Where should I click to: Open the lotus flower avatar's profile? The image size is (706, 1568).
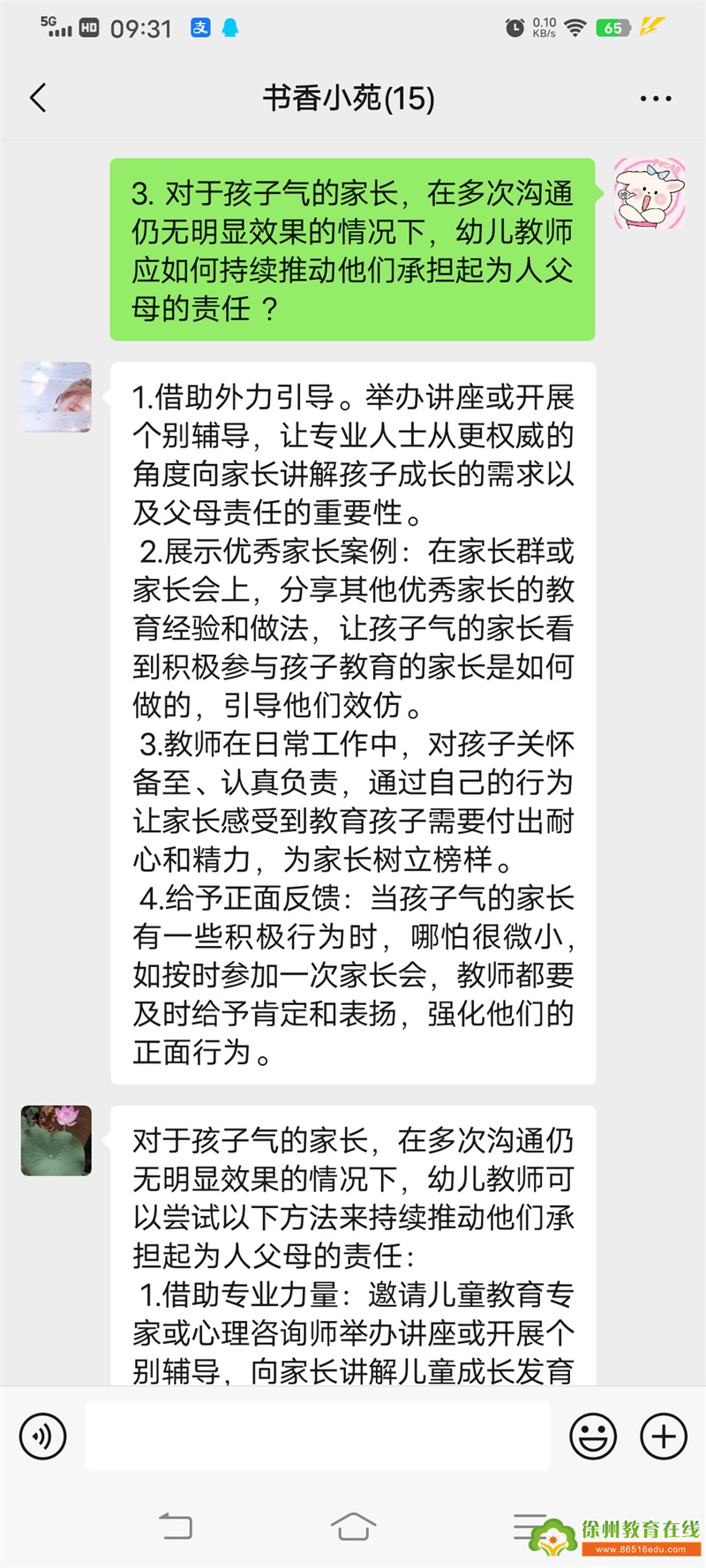(x=56, y=1140)
